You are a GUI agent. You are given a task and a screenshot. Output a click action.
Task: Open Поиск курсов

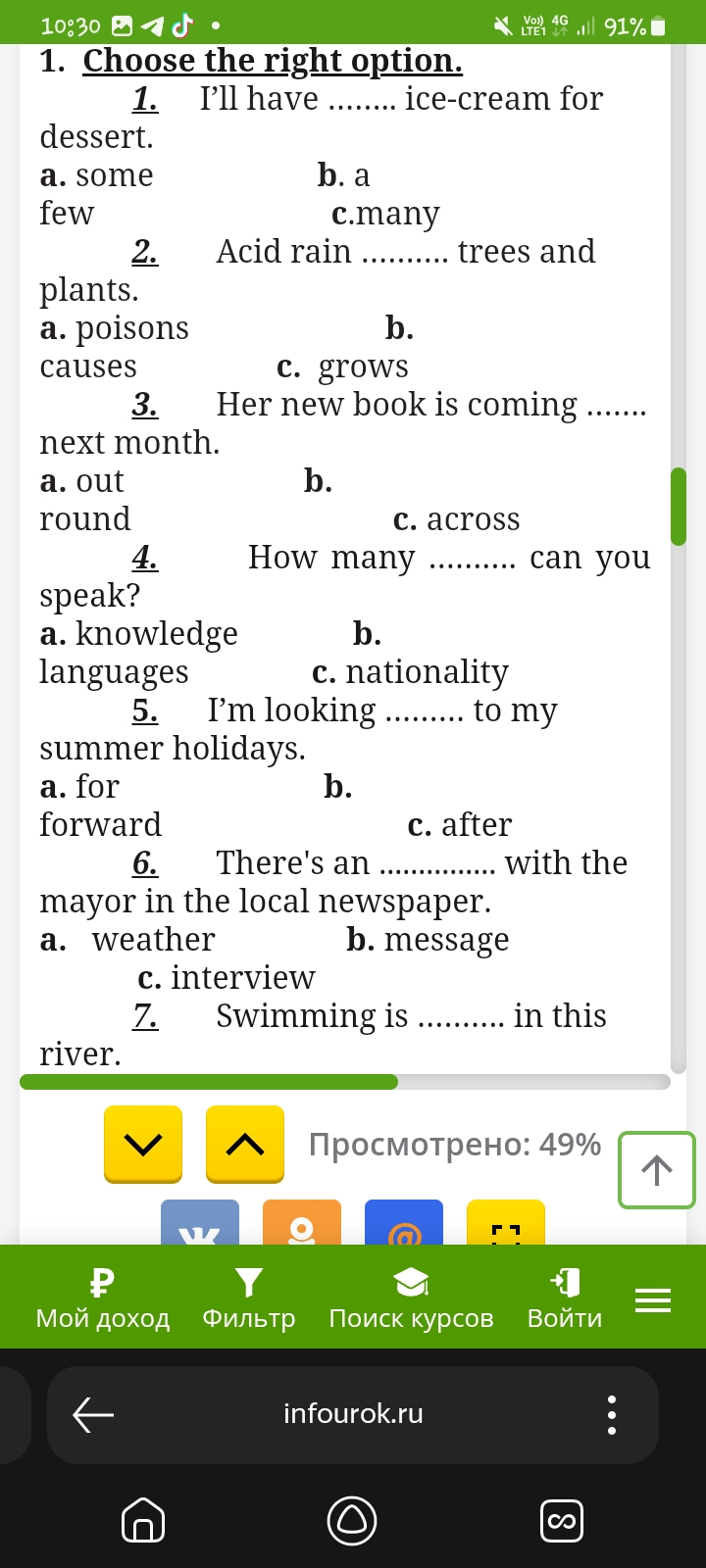pos(411,1298)
